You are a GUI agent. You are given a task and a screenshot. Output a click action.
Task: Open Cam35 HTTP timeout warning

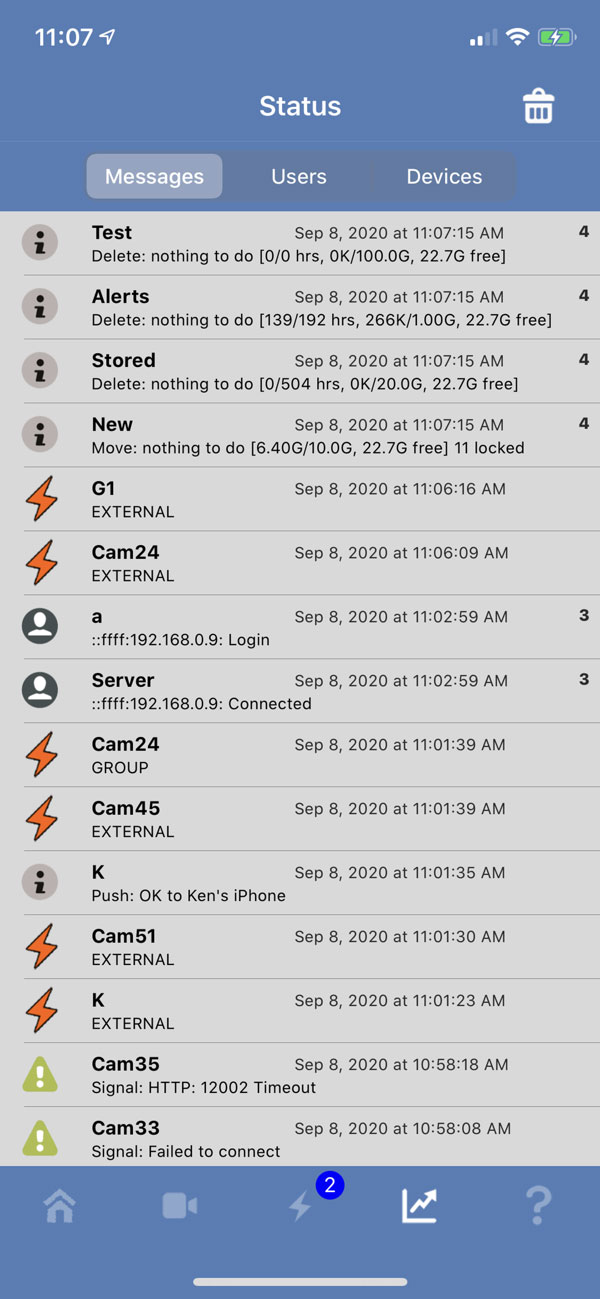300,1075
